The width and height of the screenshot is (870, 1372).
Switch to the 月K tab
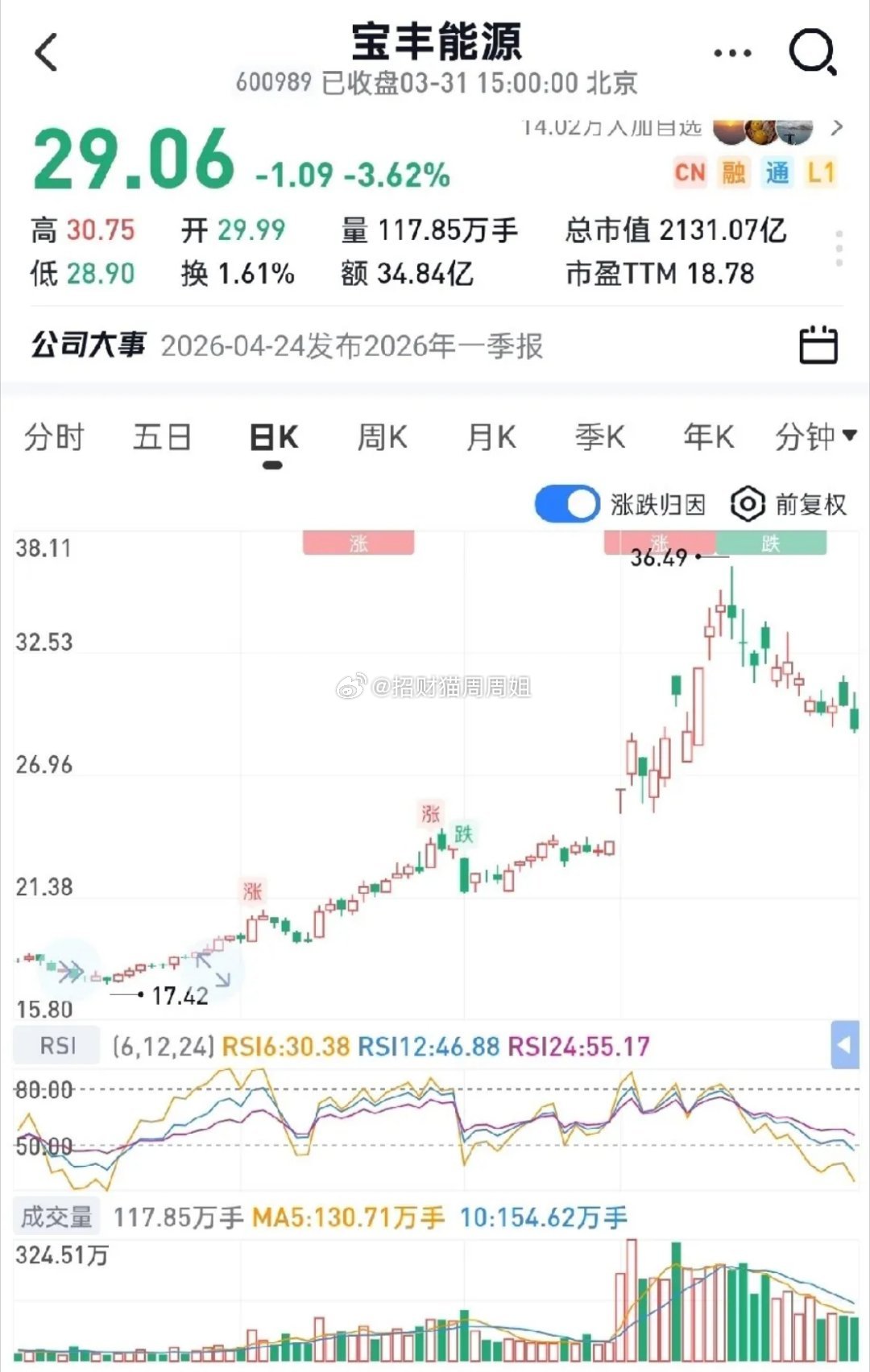click(x=490, y=436)
